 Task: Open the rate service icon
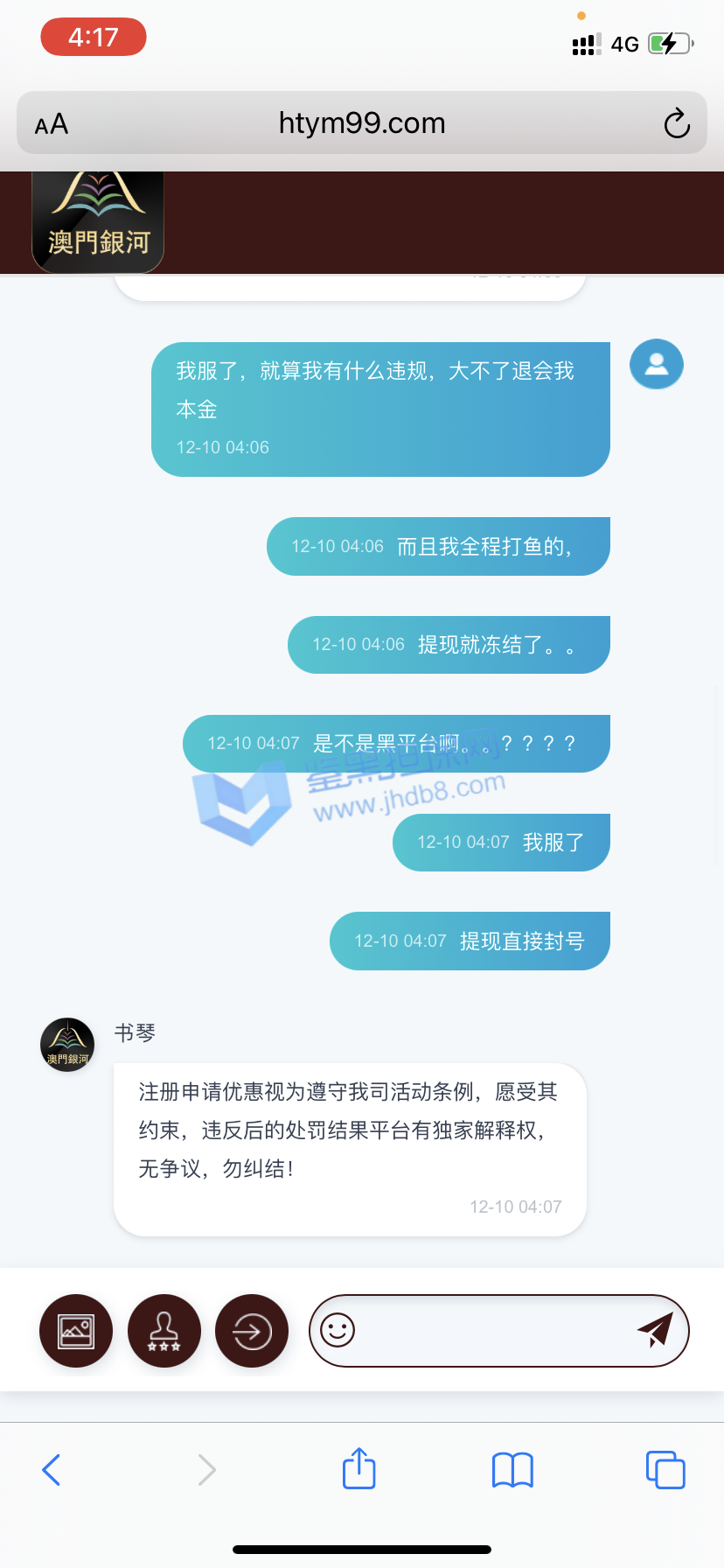pos(164,1331)
